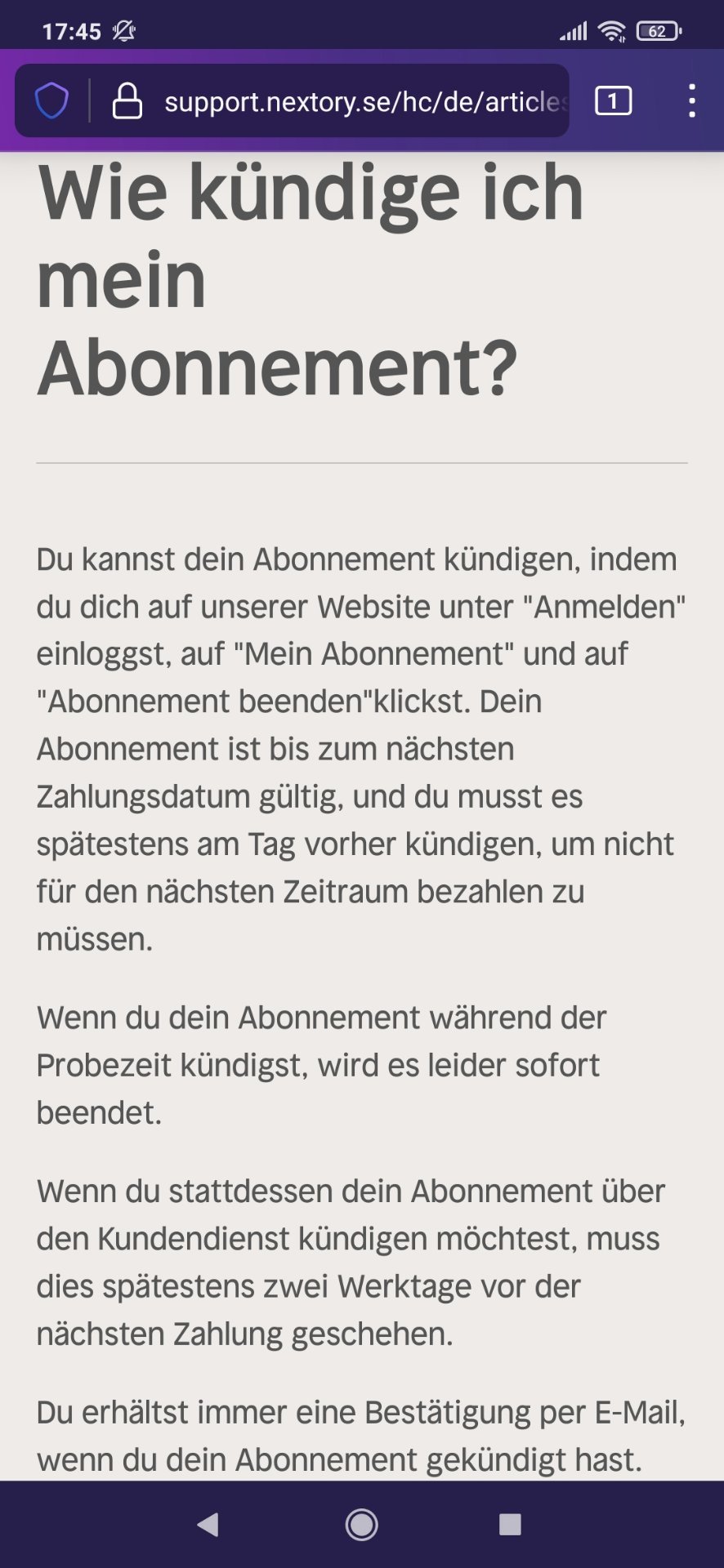Open the tabs counter button
This screenshot has width=724, height=1568.
click(613, 101)
